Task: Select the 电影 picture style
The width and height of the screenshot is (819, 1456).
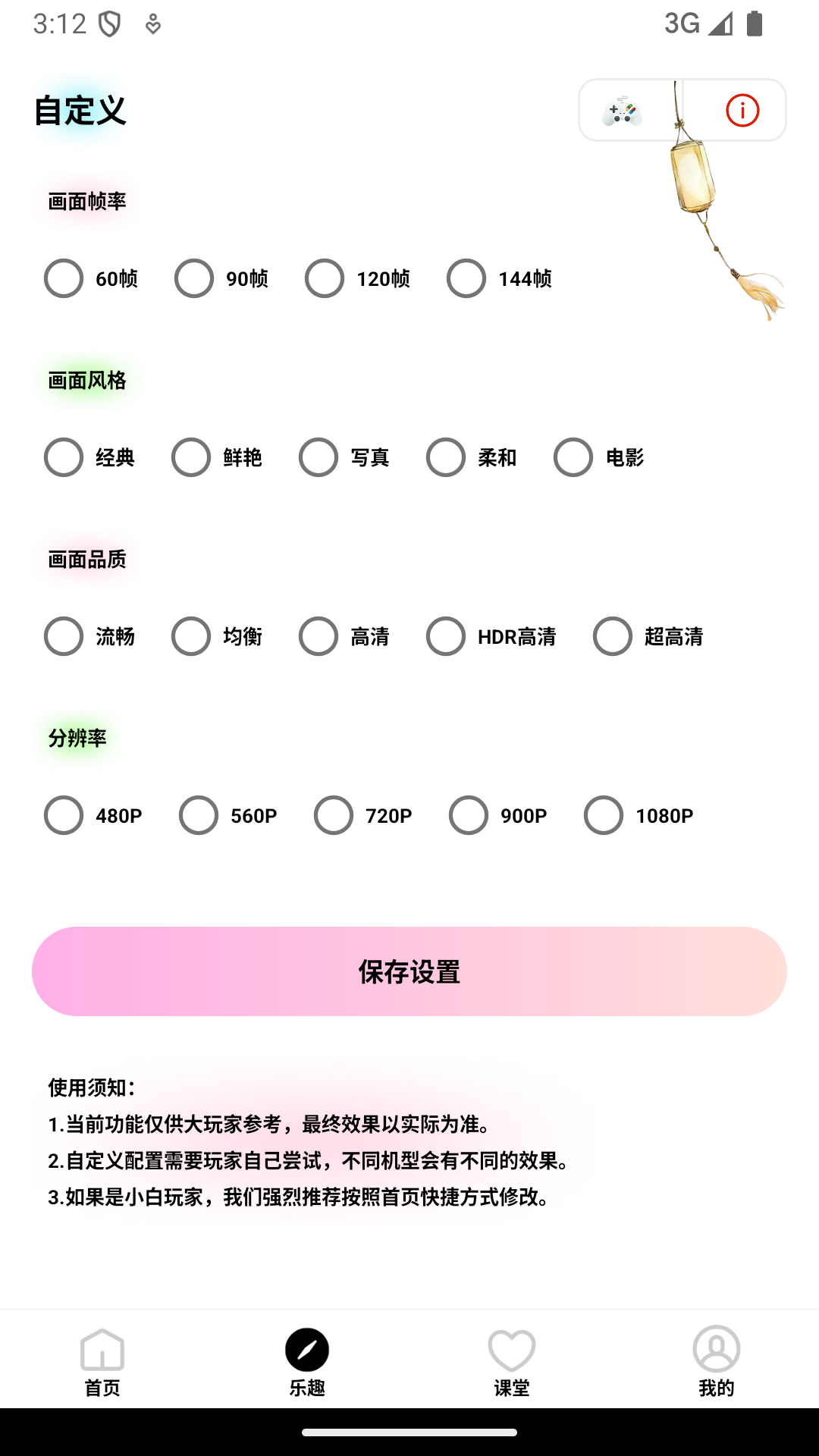Action: pyautogui.click(x=599, y=457)
